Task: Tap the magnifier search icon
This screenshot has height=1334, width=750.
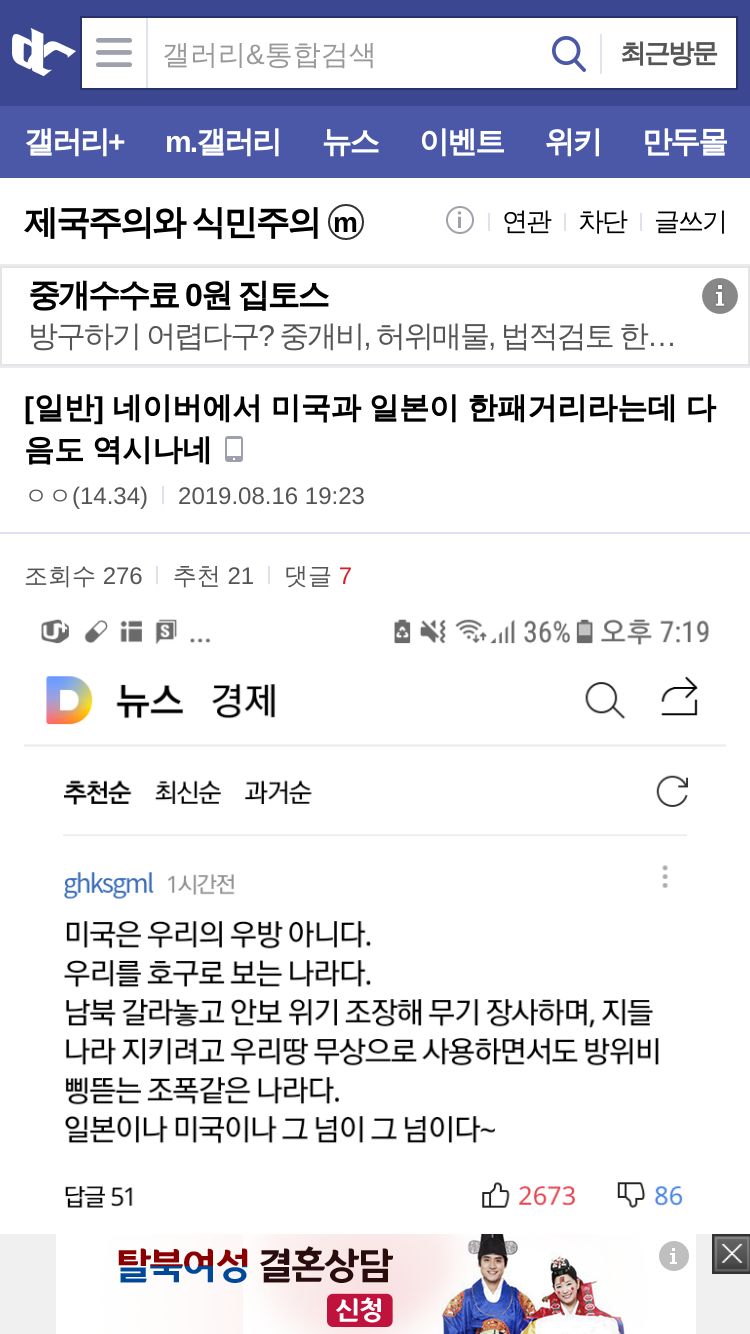Action: pos(568,53)
